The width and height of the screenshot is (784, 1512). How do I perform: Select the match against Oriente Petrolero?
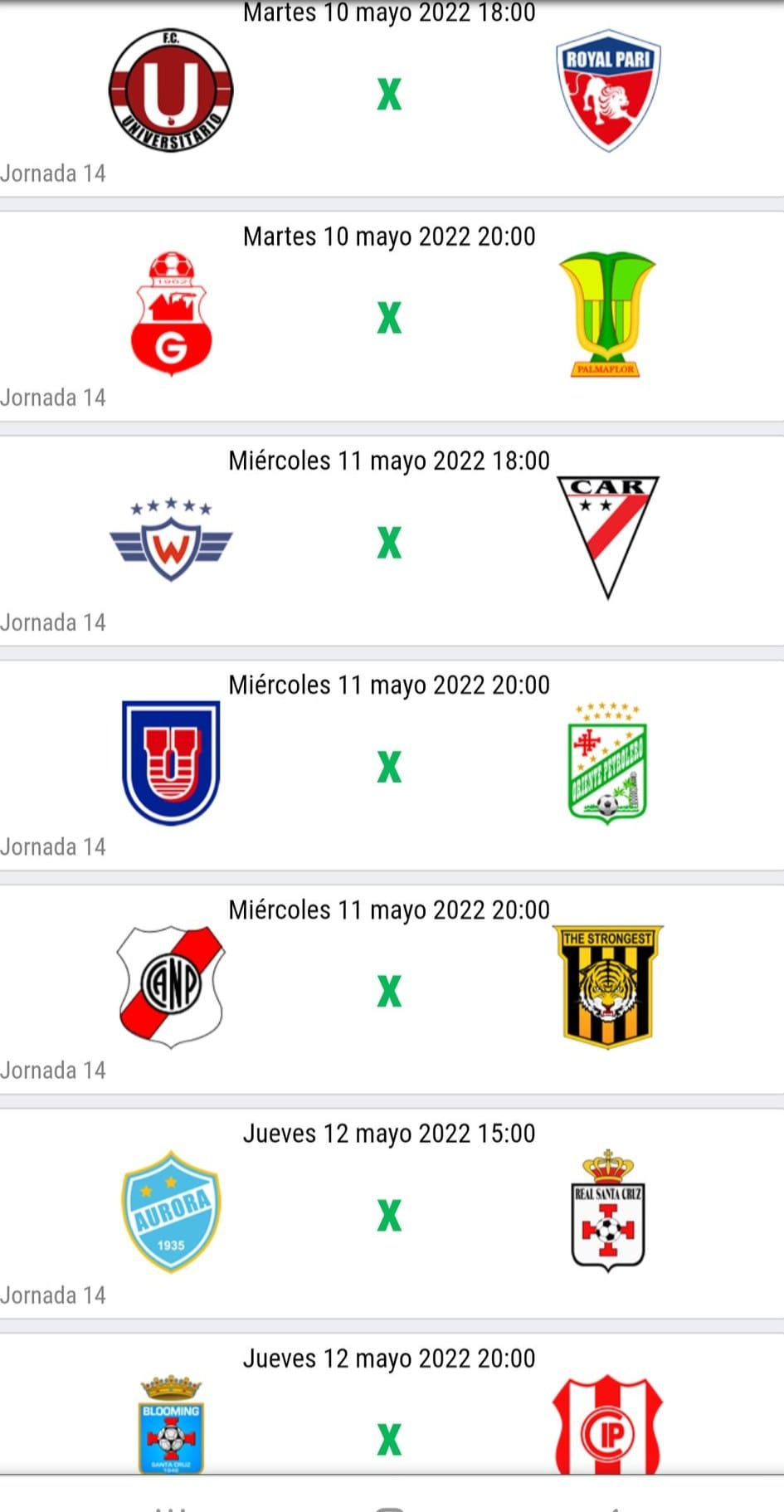click(389, 766)
